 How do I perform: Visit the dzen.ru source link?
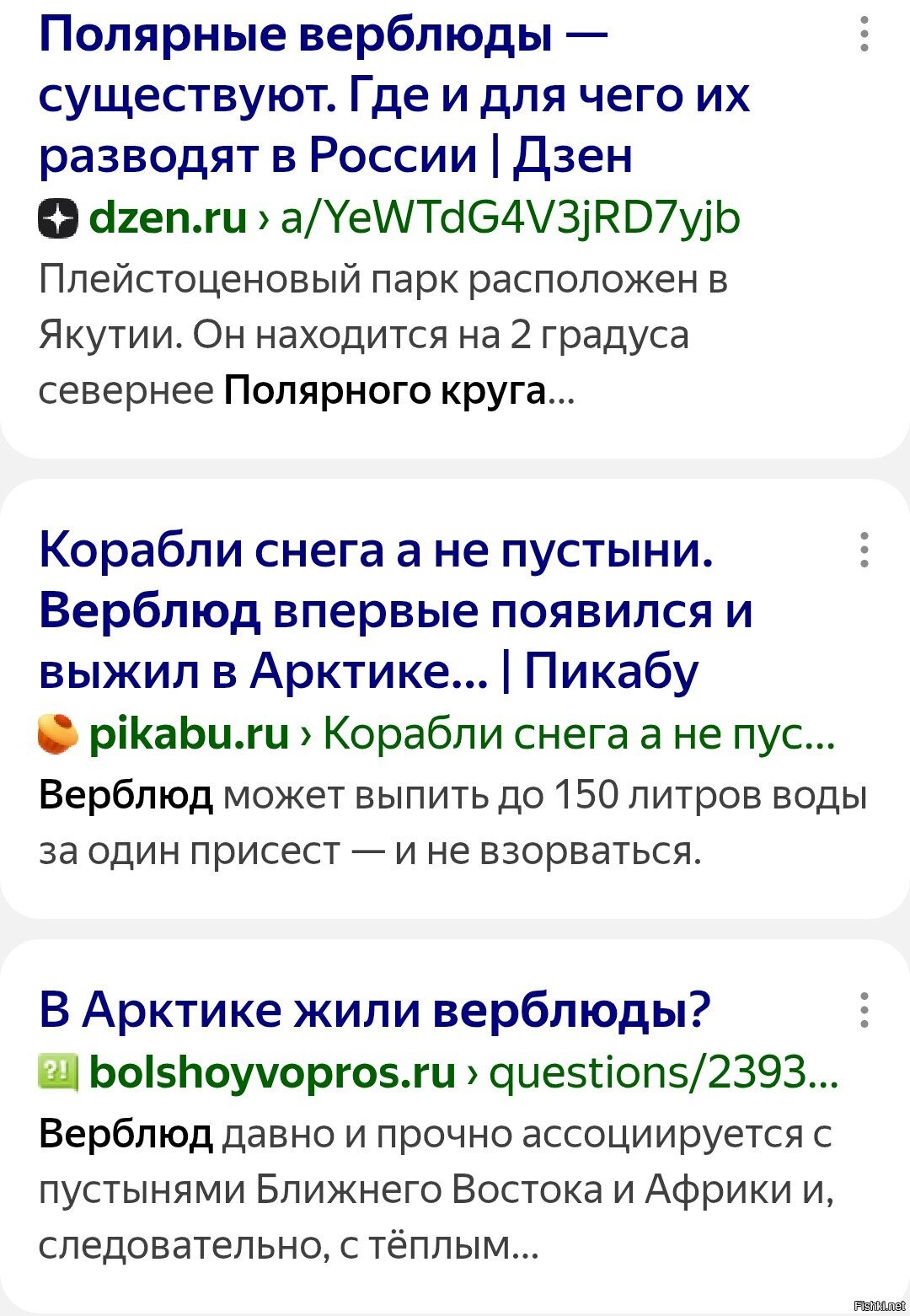click(168, 218)
